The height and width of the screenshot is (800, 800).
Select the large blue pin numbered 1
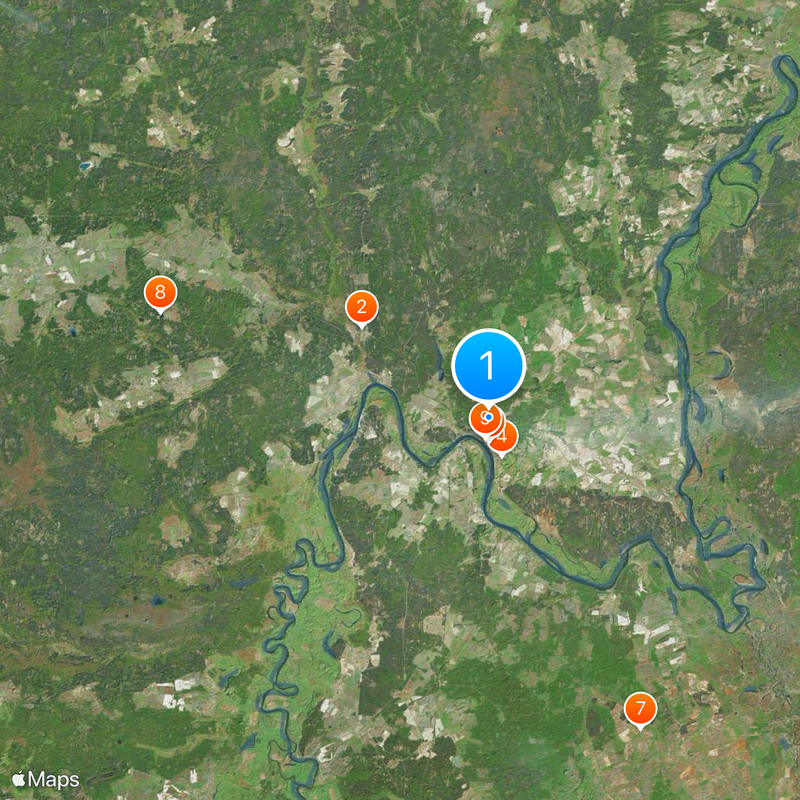489,366
